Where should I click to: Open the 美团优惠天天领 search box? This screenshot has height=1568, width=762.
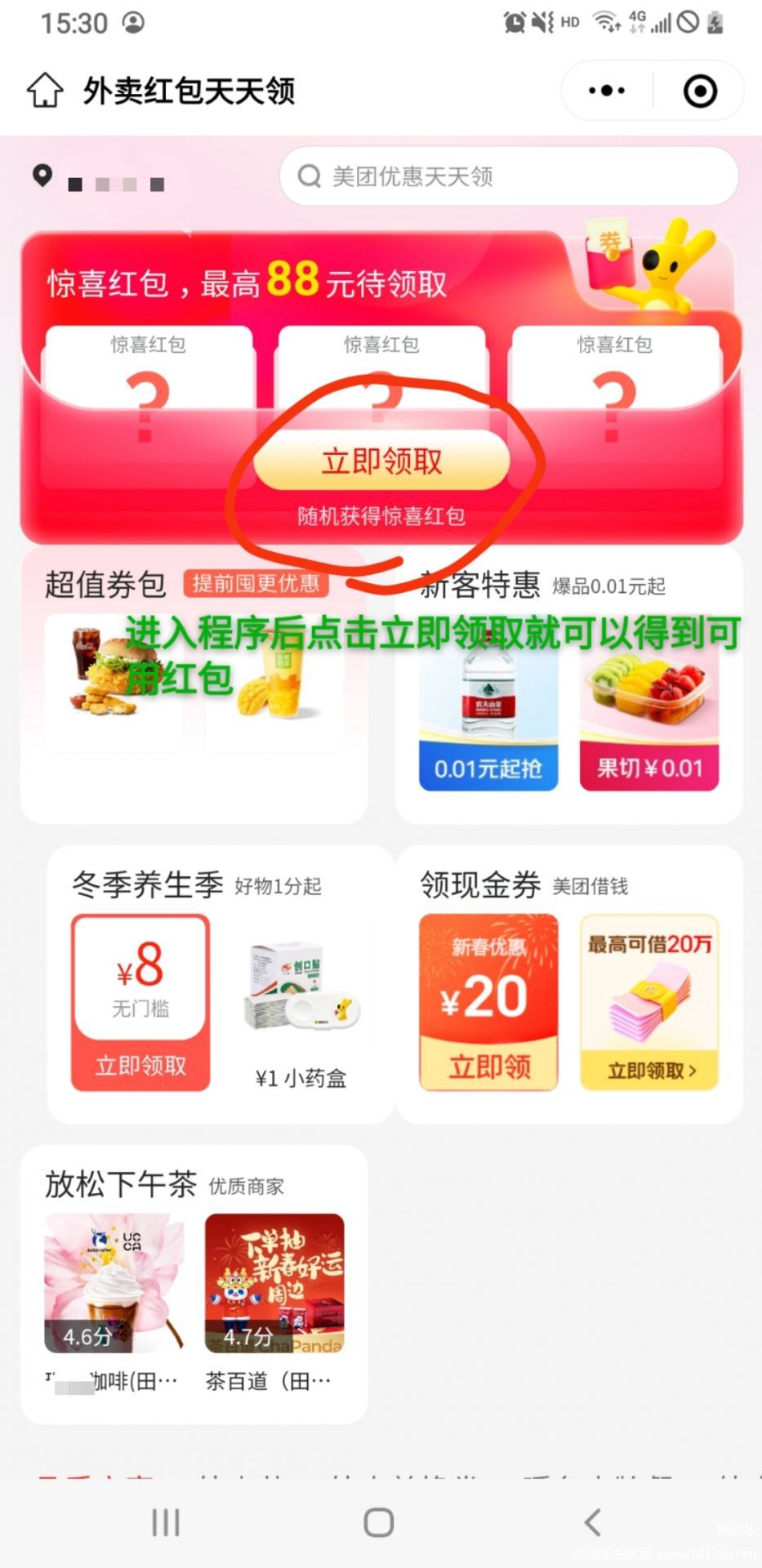[x=509, y=176]
